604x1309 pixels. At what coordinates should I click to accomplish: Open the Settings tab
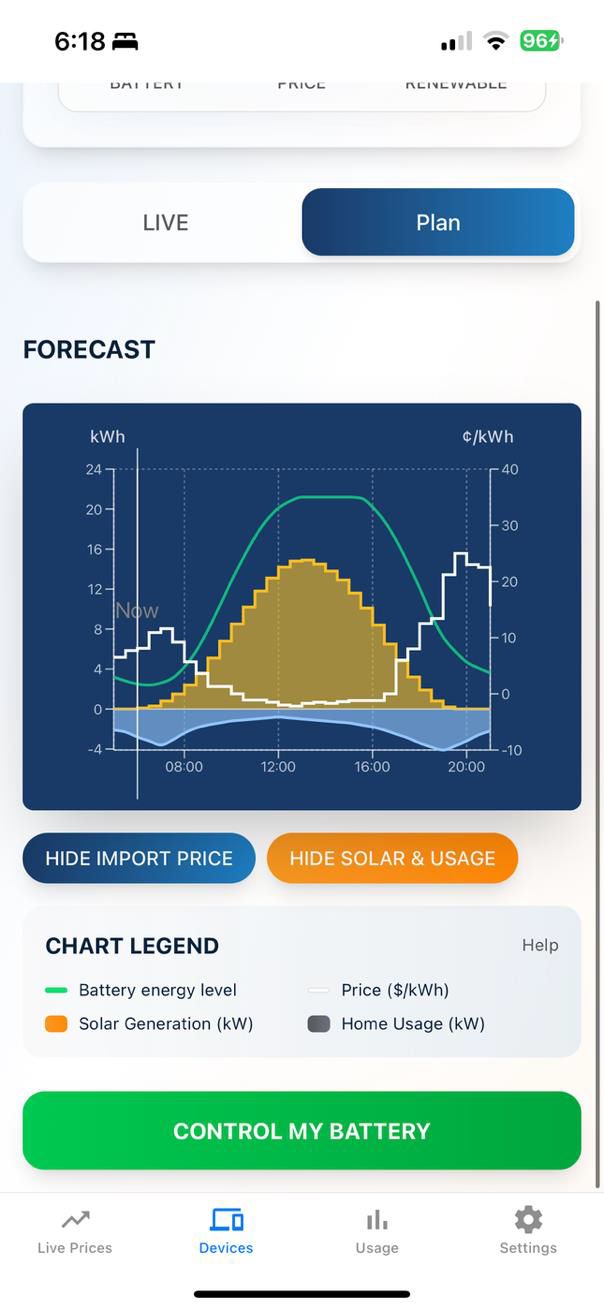(528, 1231)
